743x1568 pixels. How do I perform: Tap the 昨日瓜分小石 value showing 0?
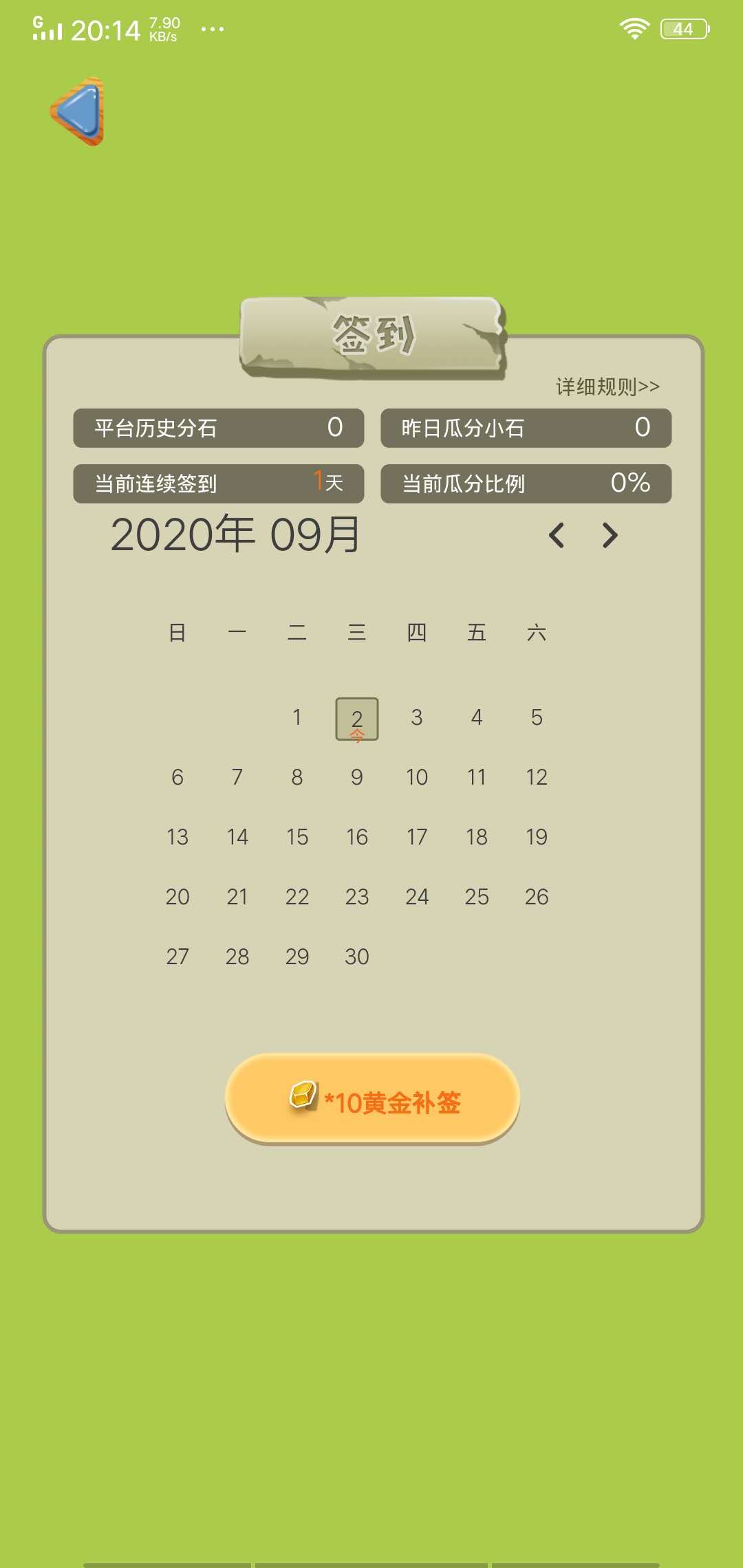coord(640,428)
